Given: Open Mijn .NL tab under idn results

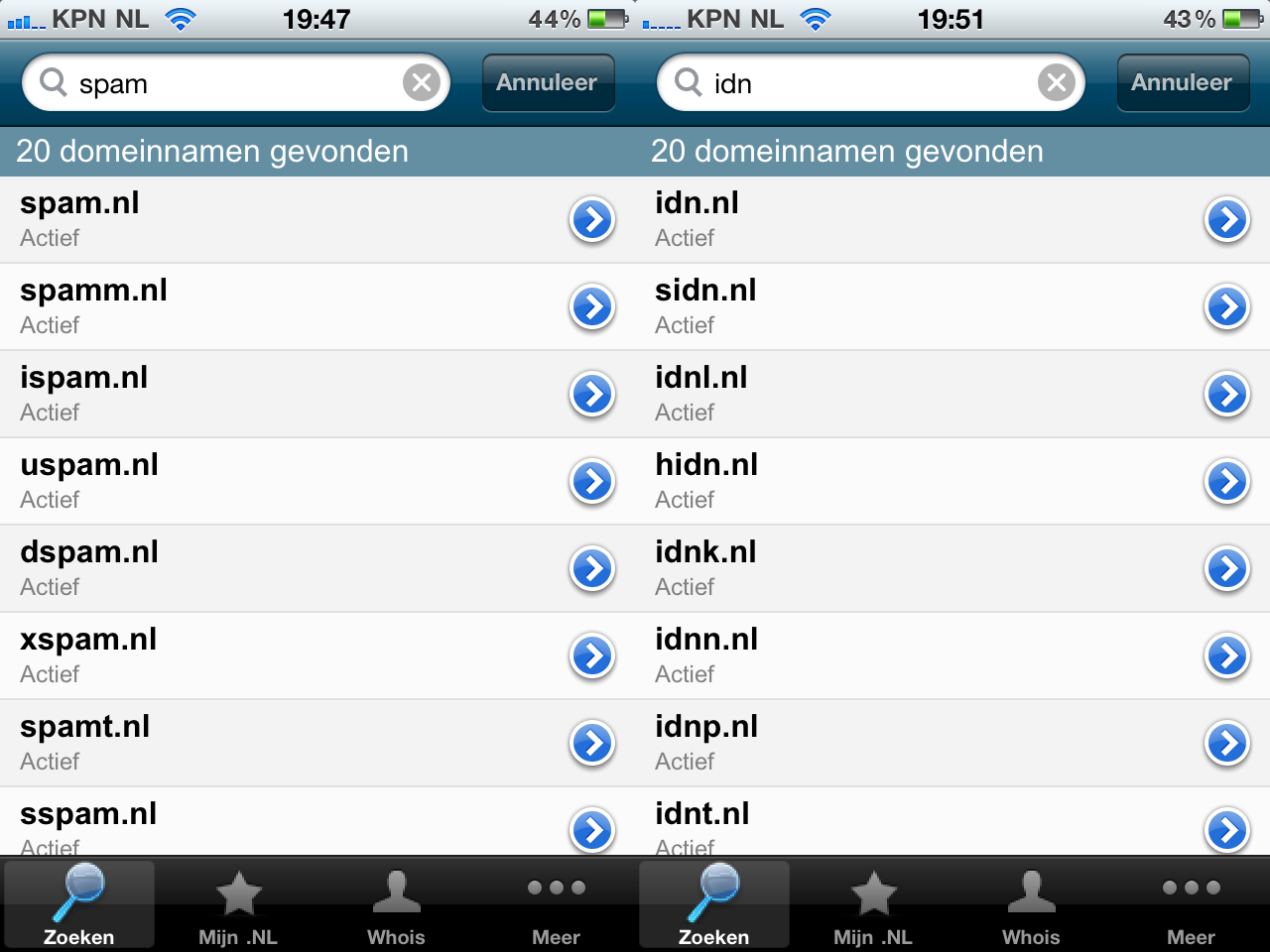Looking at the screenshot, I should click(x=873, y=907).
